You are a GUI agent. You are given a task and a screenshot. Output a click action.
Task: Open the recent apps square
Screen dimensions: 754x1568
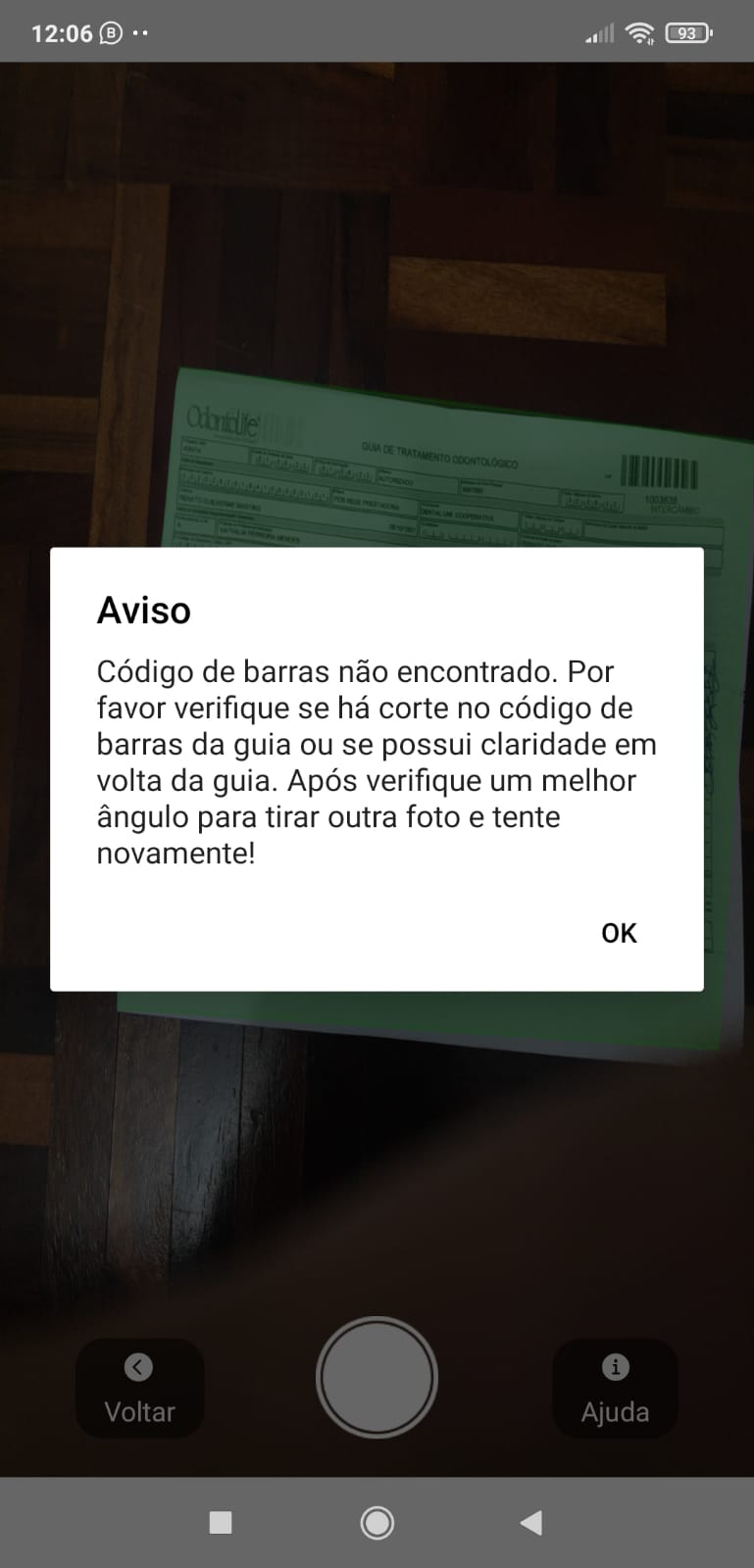(x=221, y=1522)
